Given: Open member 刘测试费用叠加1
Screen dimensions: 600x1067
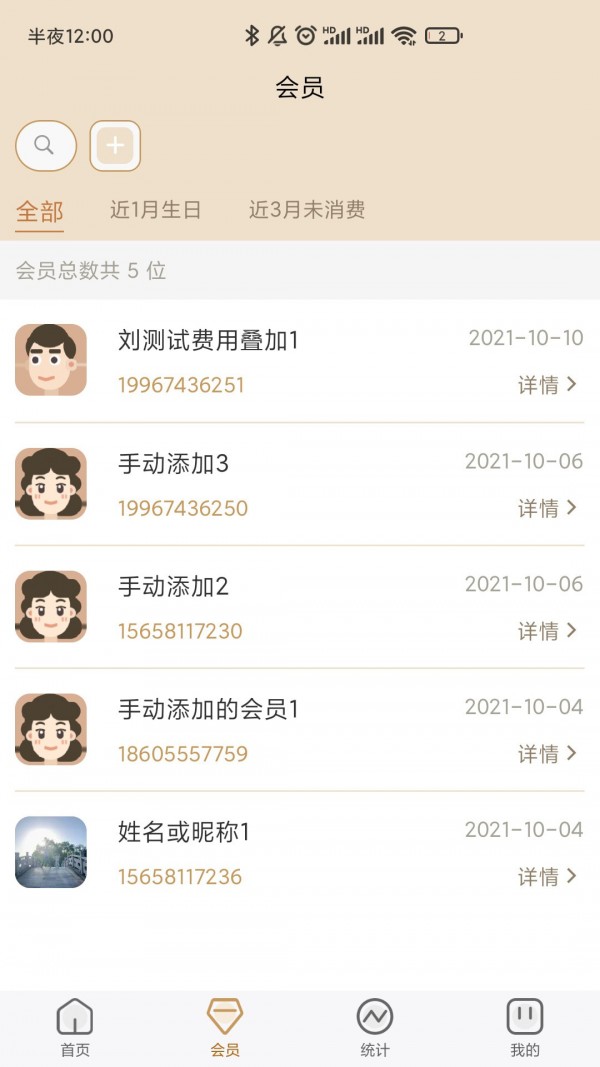Looking at the screenshot, I should 208,341.
